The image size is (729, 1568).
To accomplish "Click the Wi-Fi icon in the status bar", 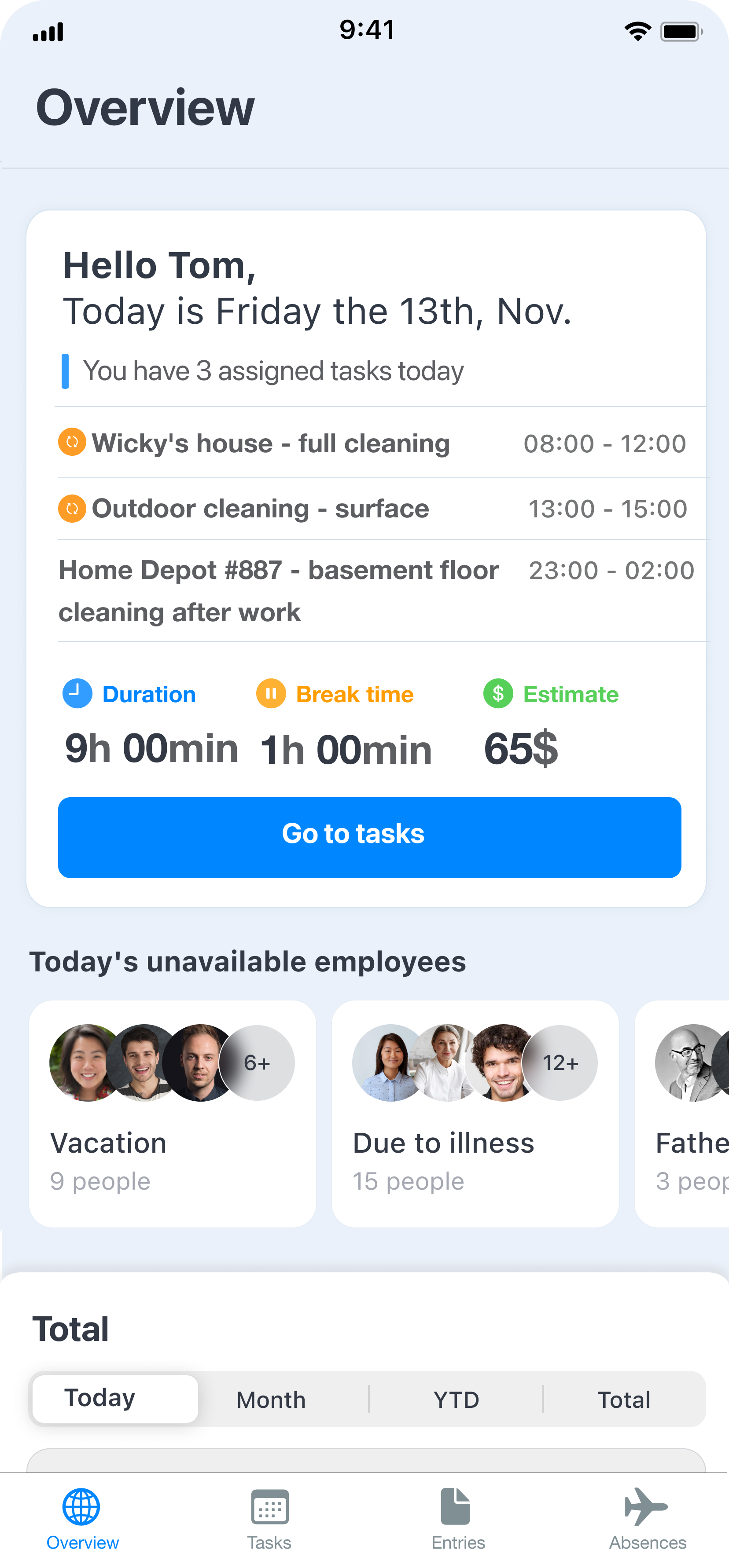I will click(637, 31).
